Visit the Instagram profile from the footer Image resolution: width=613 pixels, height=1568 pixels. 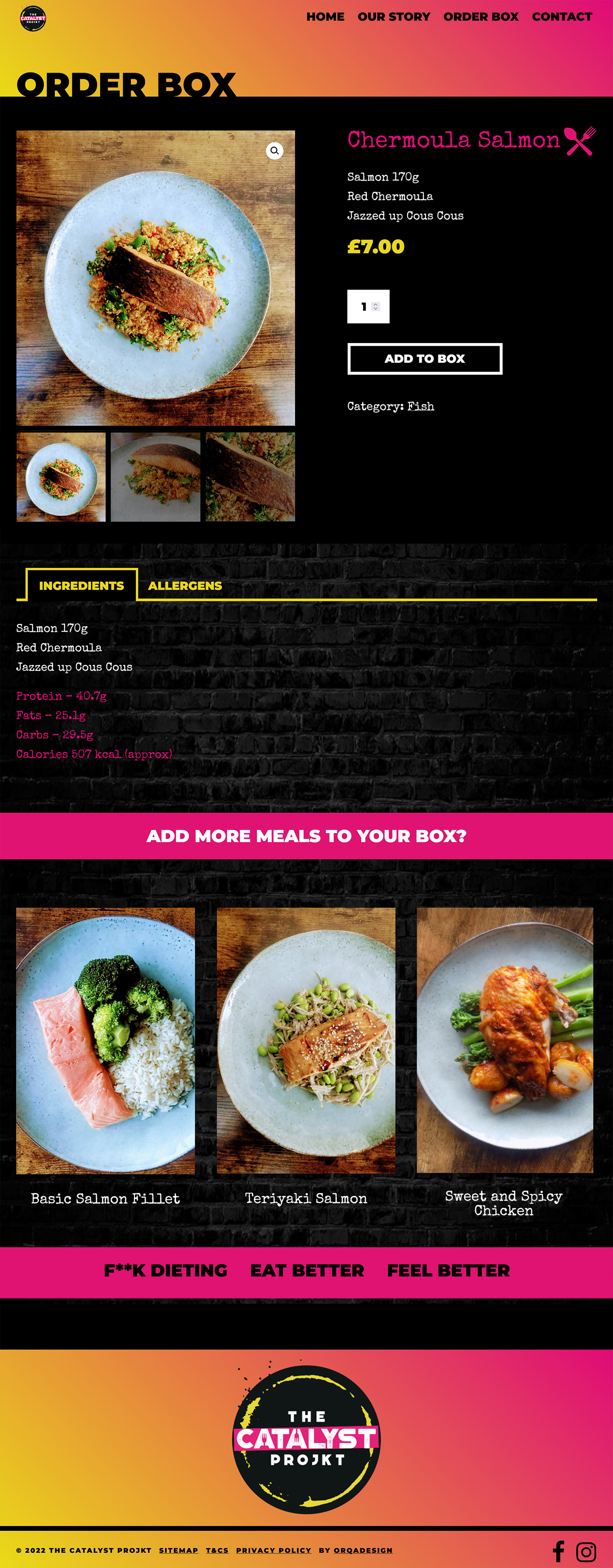coord(586,1551)
